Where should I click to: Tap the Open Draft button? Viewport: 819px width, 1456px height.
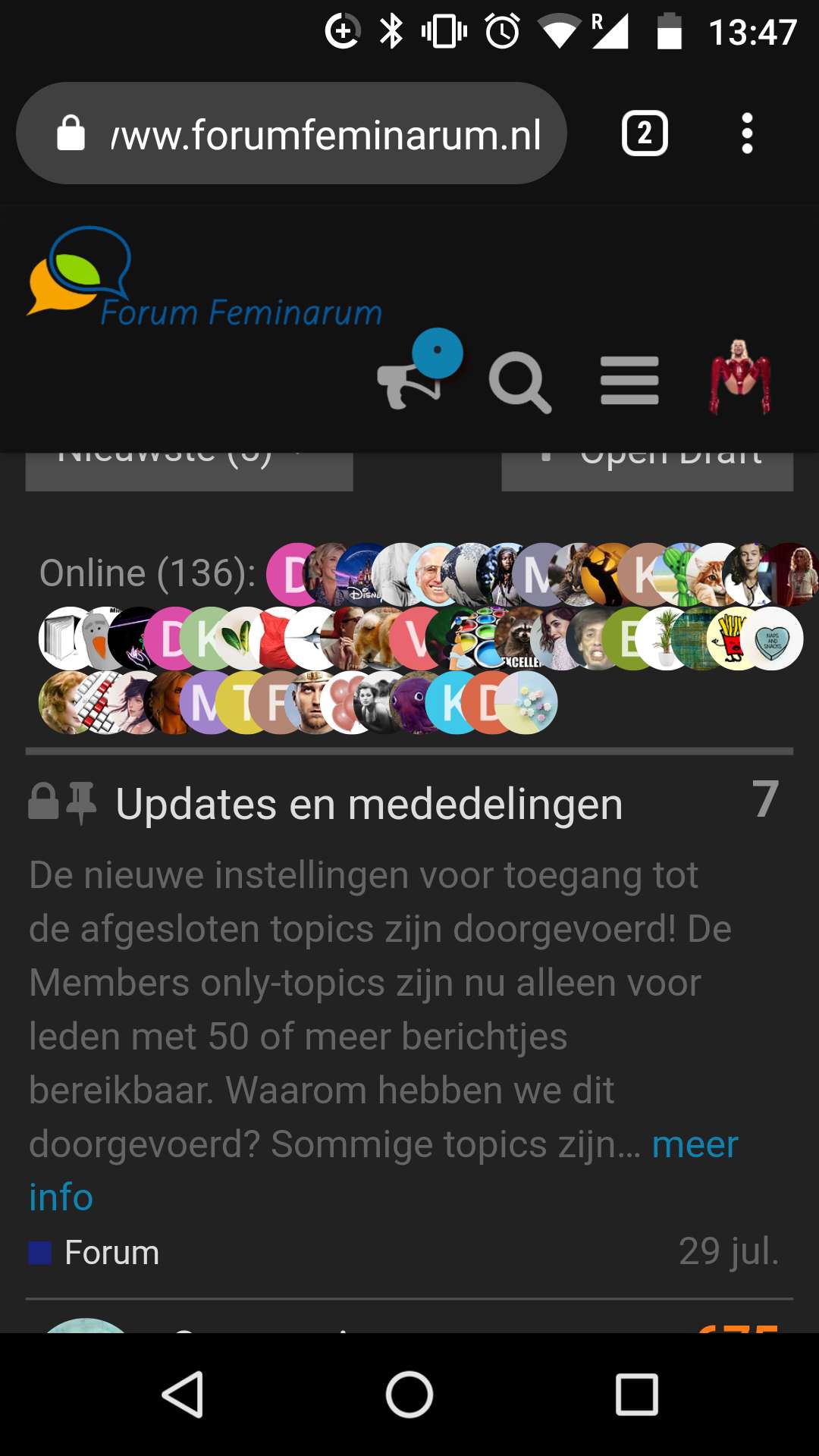click(x=648, y=470)
